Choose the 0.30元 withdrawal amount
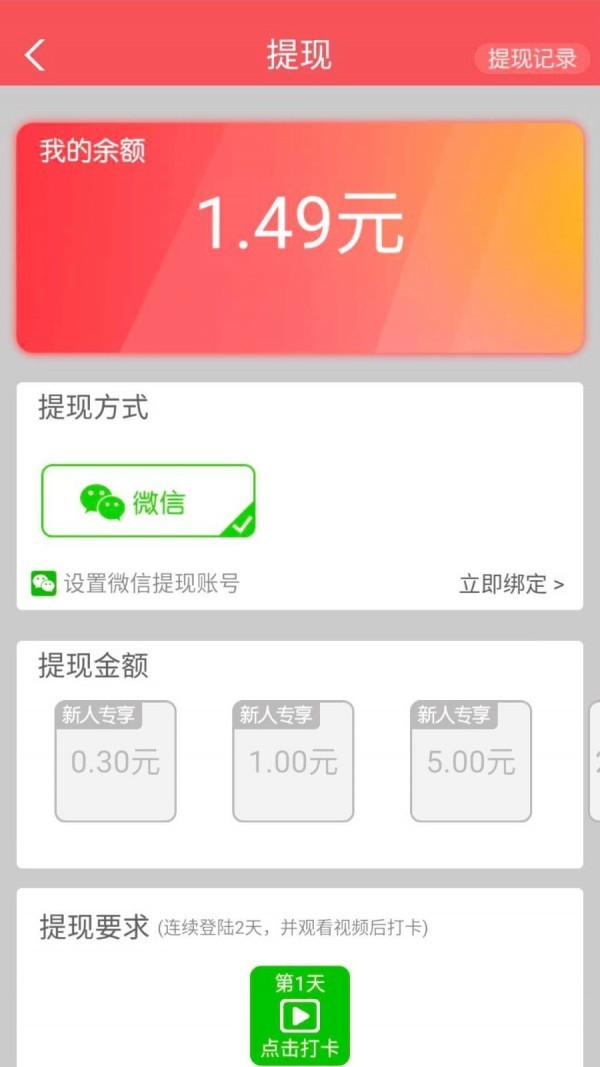The height and width of the screenshot is (1067, 600). [115, 762]
